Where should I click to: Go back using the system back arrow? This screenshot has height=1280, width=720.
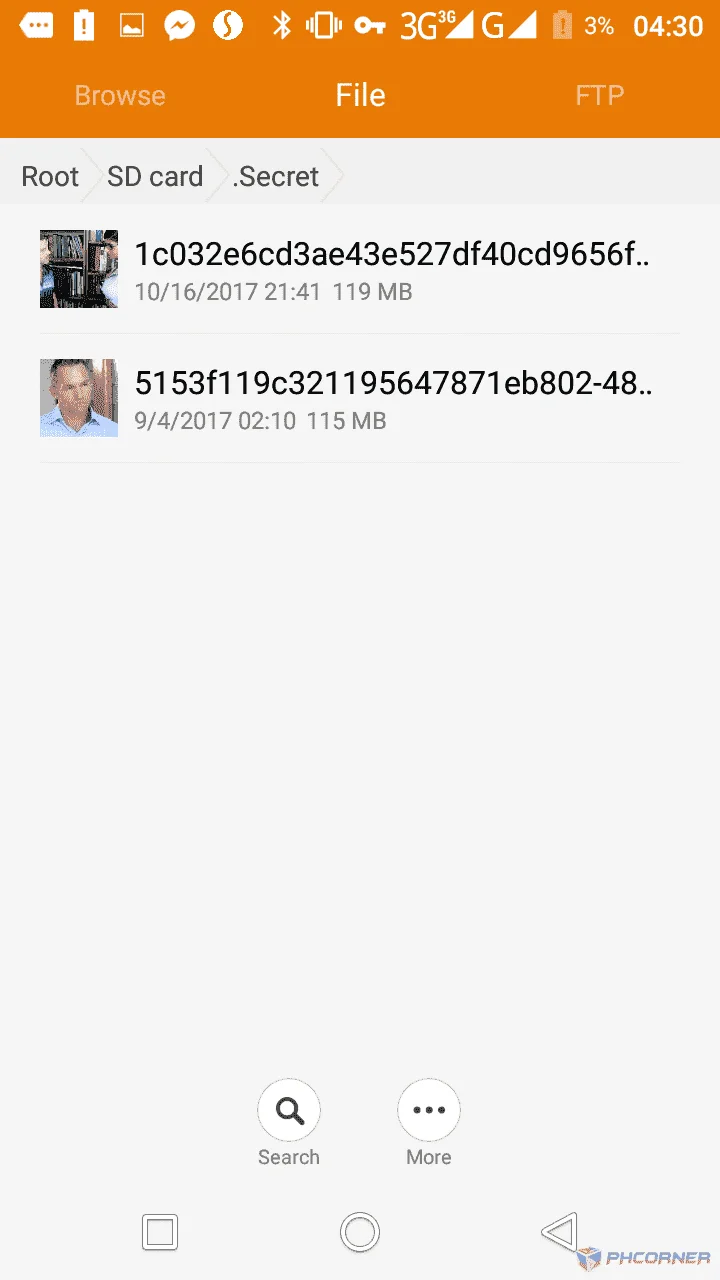point(560,1232)
